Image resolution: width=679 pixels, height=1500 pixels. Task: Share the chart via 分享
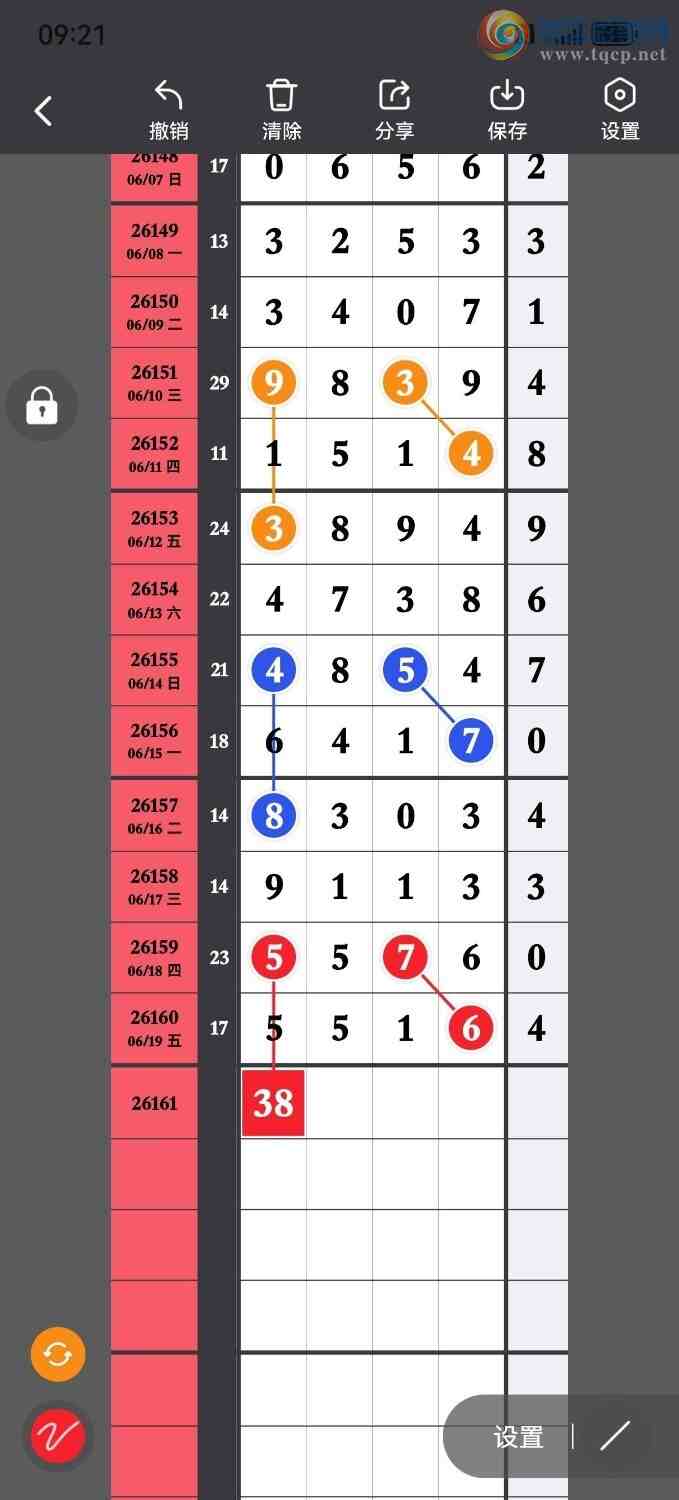click(394, 111)
